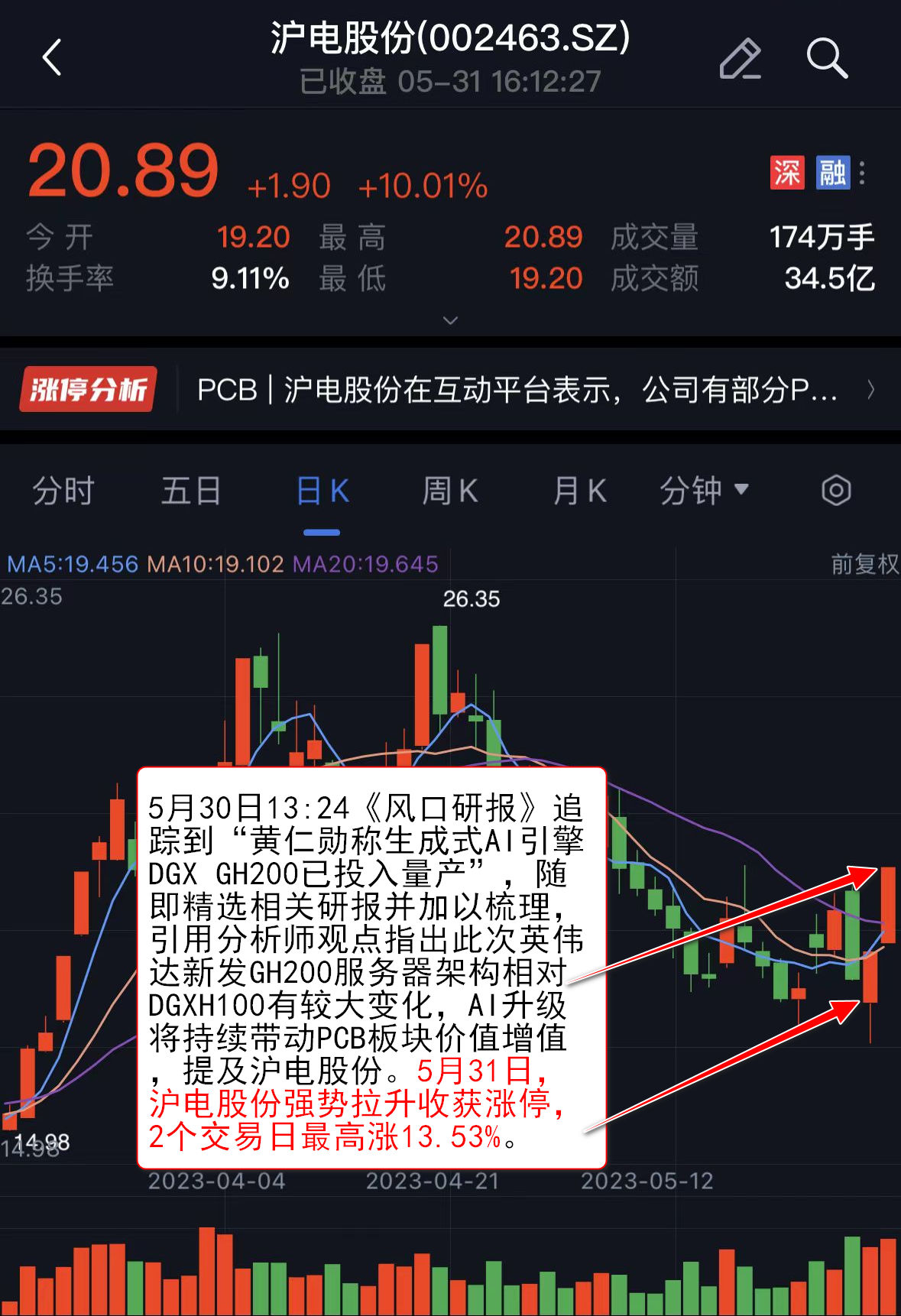Select the 日K chart tab
The height and width of the screenshot is (1316, 901).
(322, 491)
